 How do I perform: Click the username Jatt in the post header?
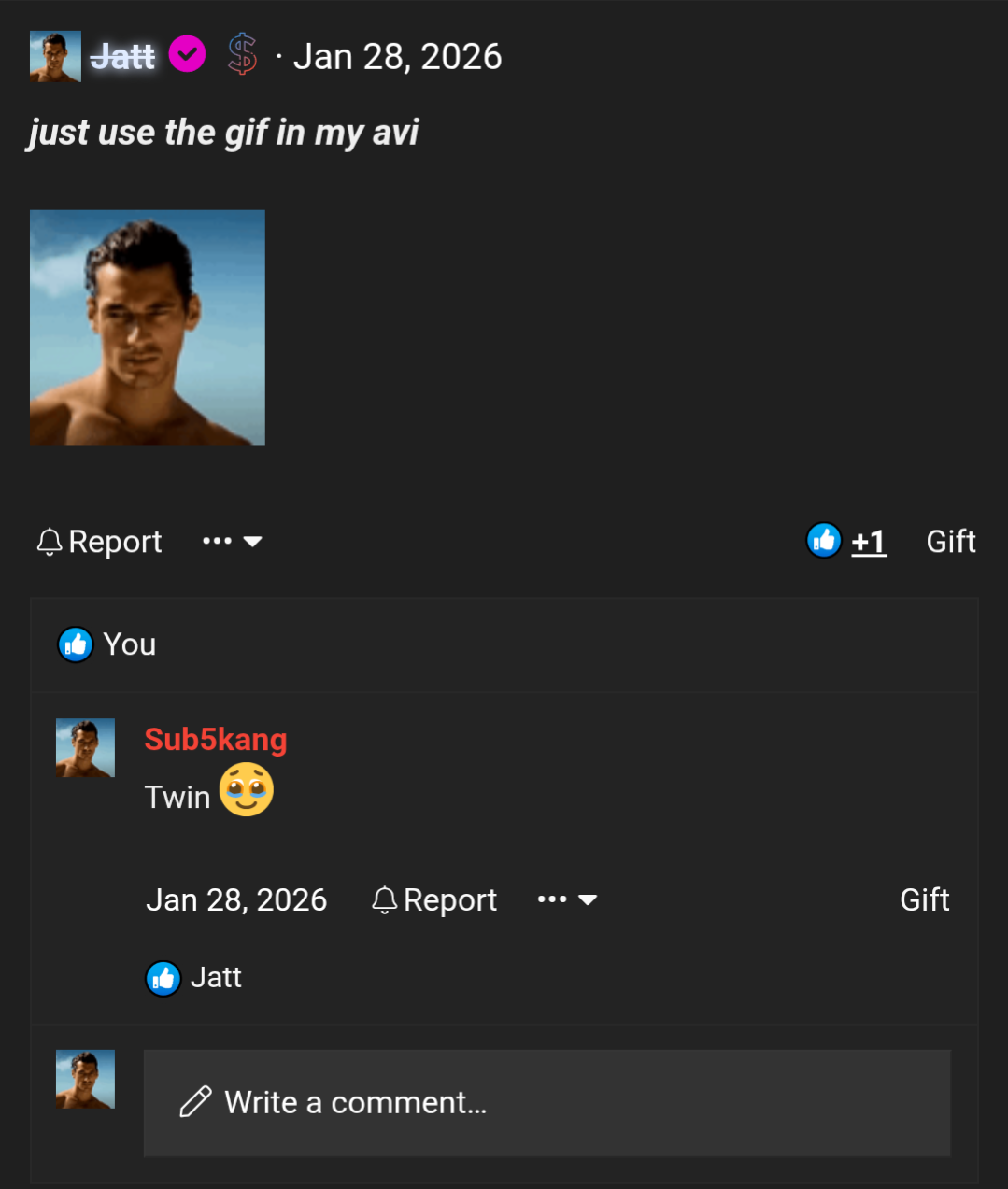pyautogui.click(x=123, y=55)
